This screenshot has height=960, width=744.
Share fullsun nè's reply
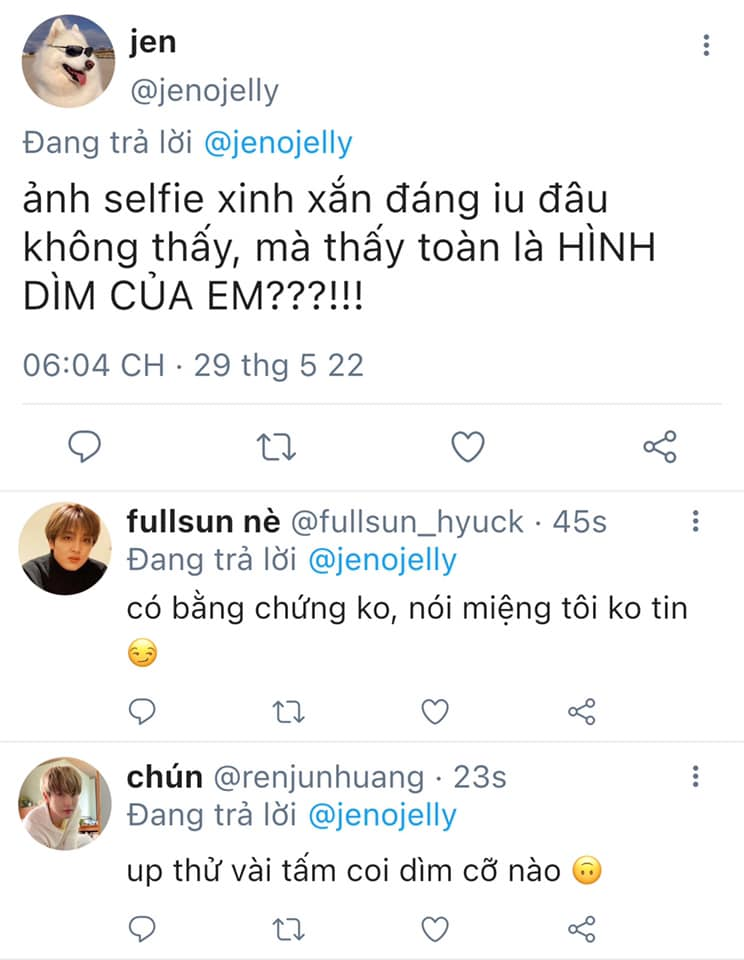pyautogui.click(x=581, y=711)
